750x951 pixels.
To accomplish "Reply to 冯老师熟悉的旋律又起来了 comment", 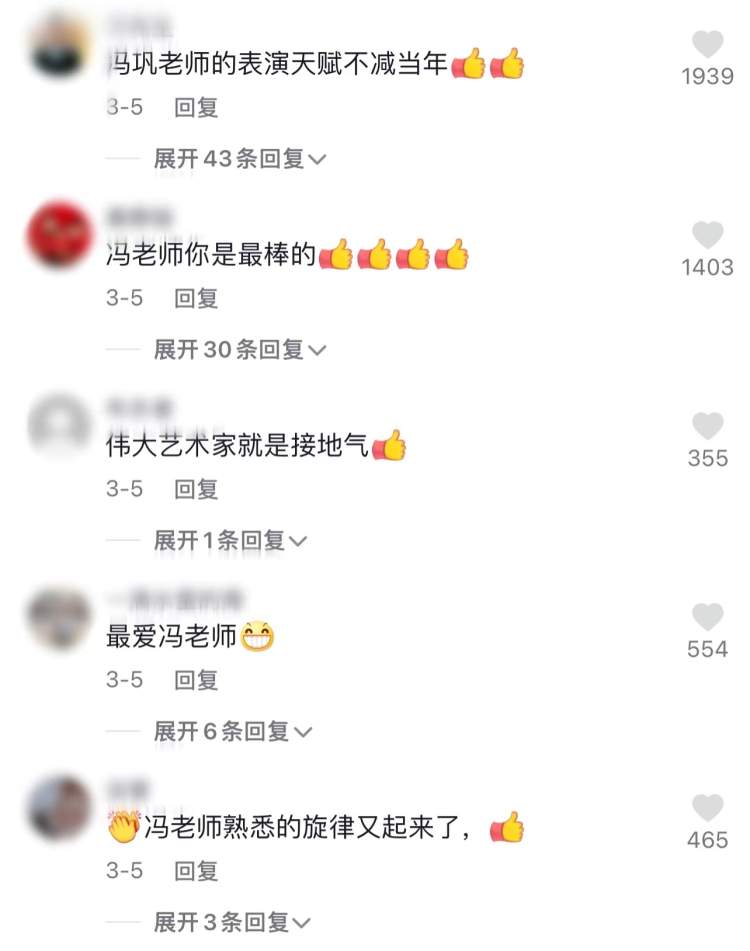I will click(196, 871).
